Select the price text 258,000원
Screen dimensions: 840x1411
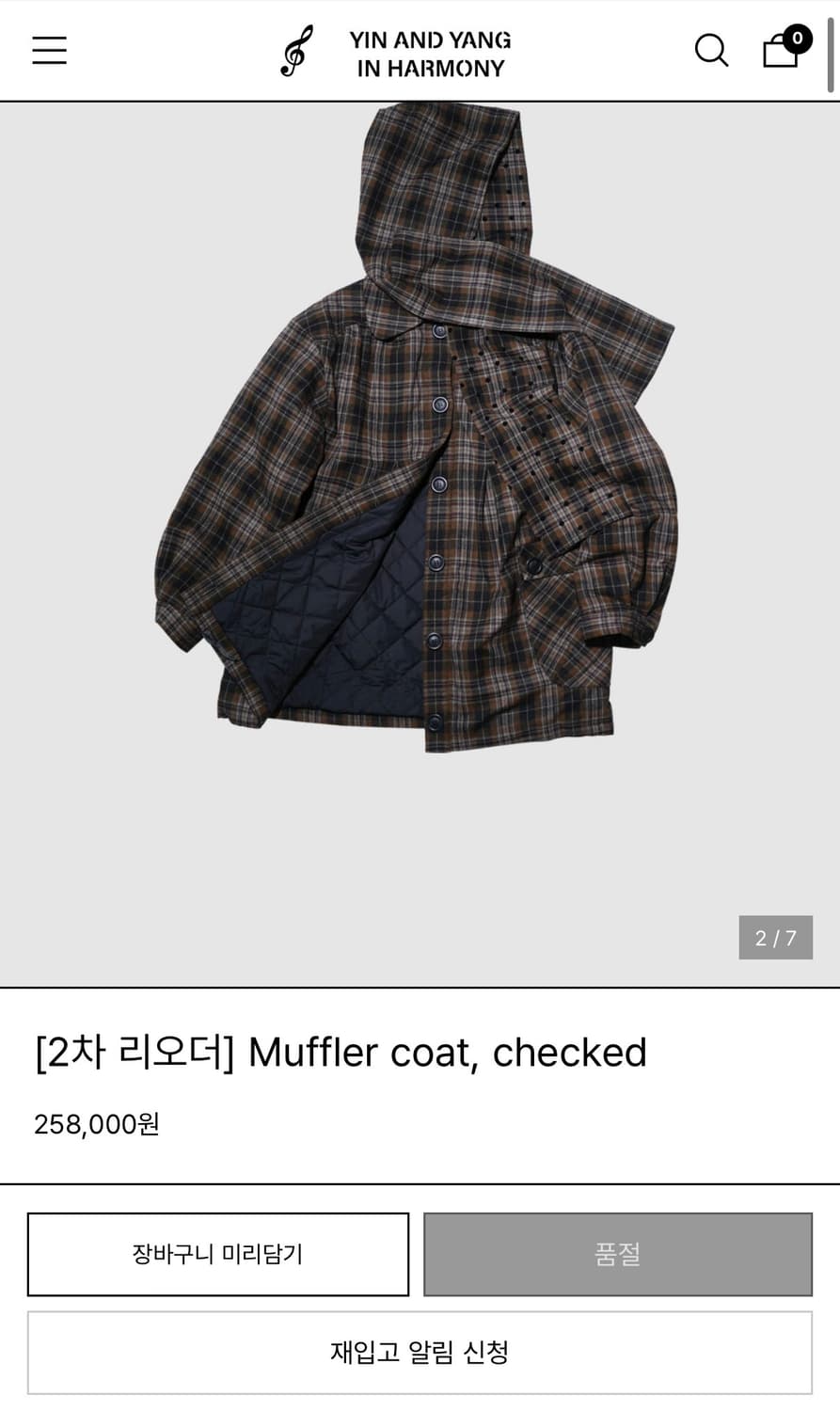[x=97, y=1124]
